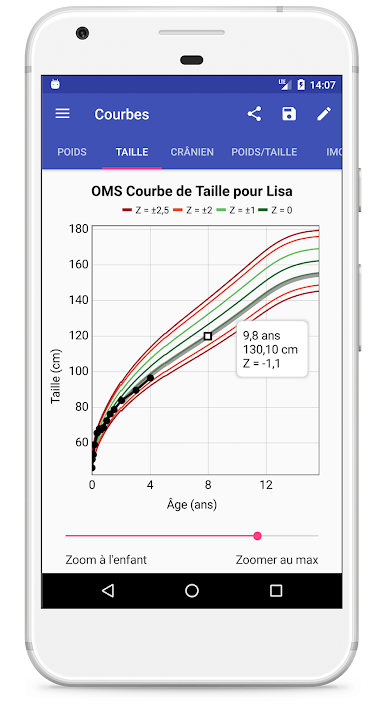Open the hamburger navigation drawer
Image resolution: width=386 pixels, height=707 pixels.
(62, 114)
